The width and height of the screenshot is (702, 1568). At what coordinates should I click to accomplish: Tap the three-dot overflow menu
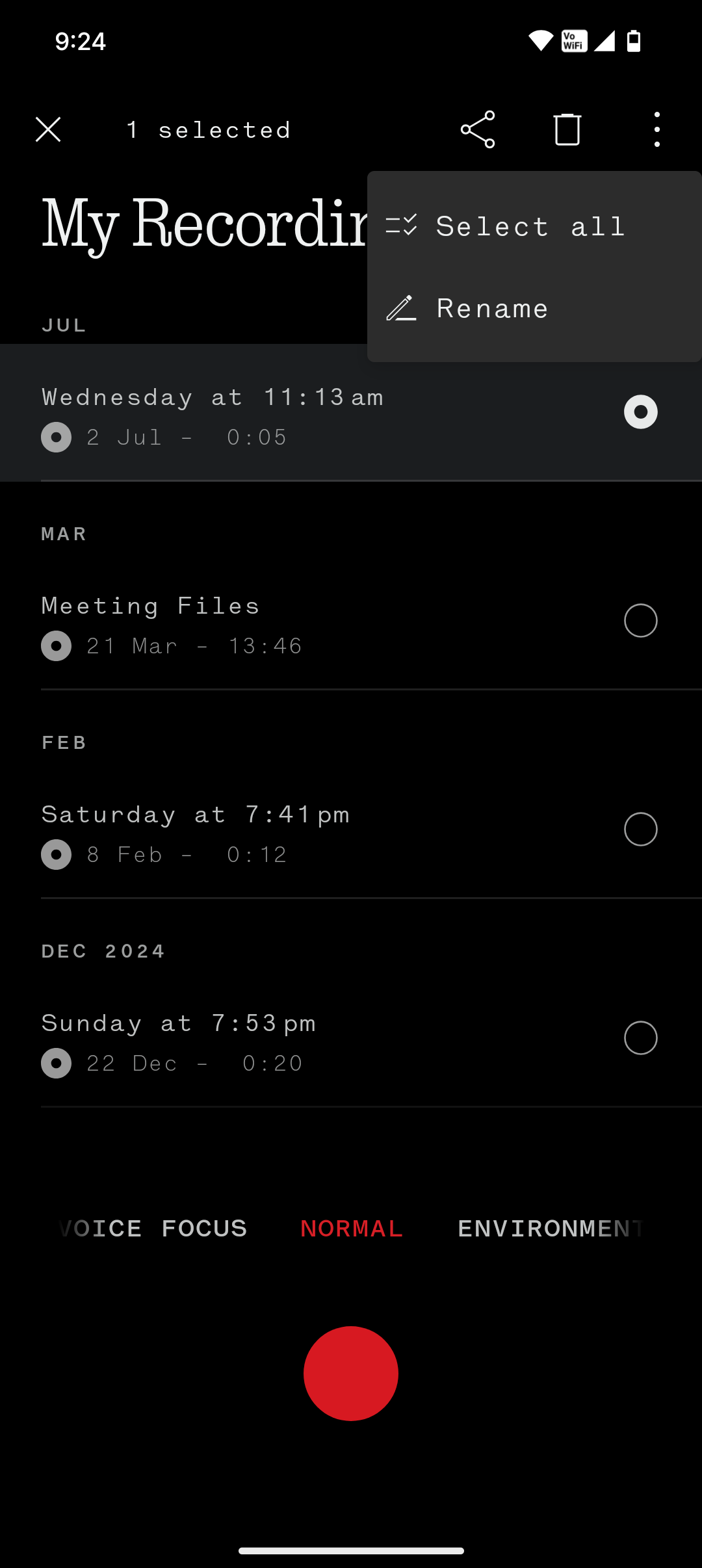(657, 129)
